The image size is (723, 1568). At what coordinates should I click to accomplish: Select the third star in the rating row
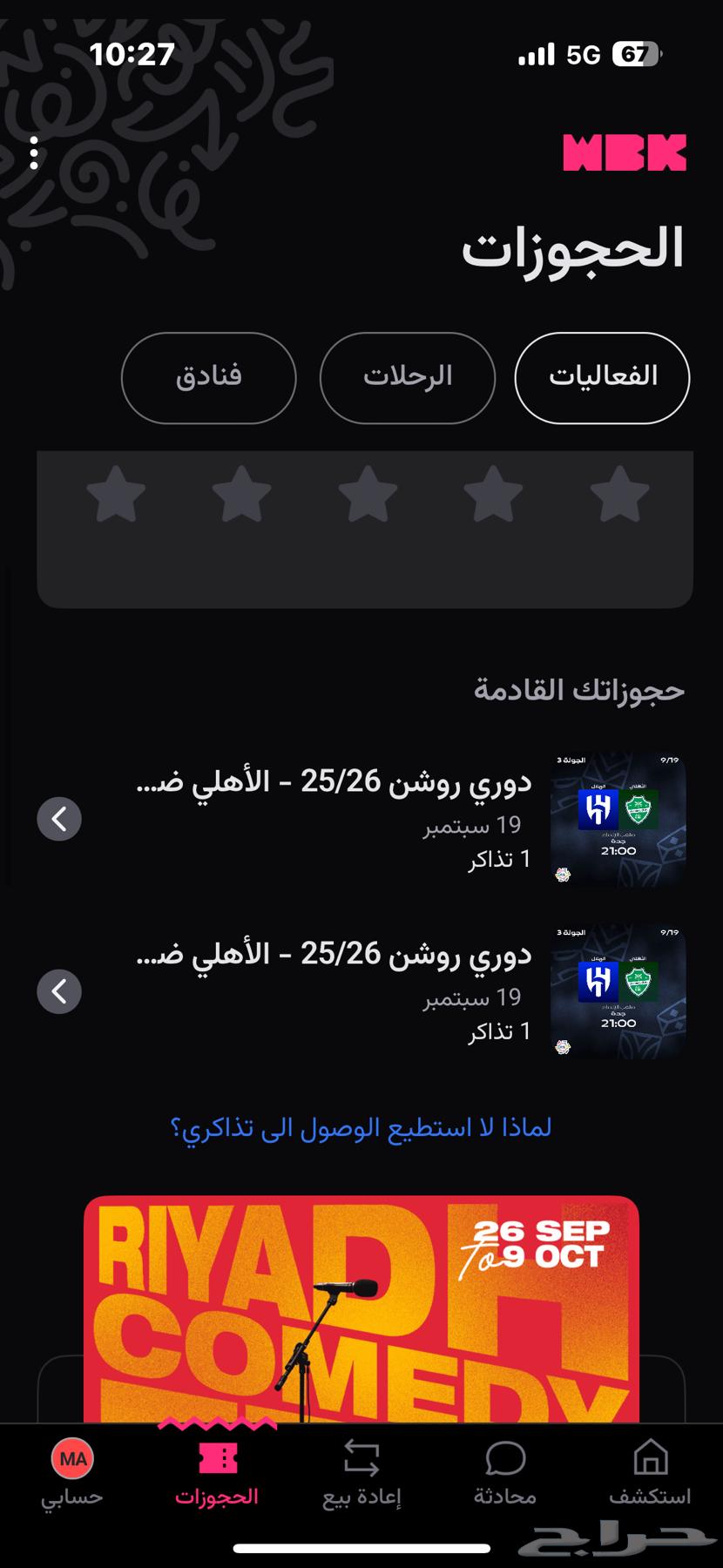(x=368, y=495)
